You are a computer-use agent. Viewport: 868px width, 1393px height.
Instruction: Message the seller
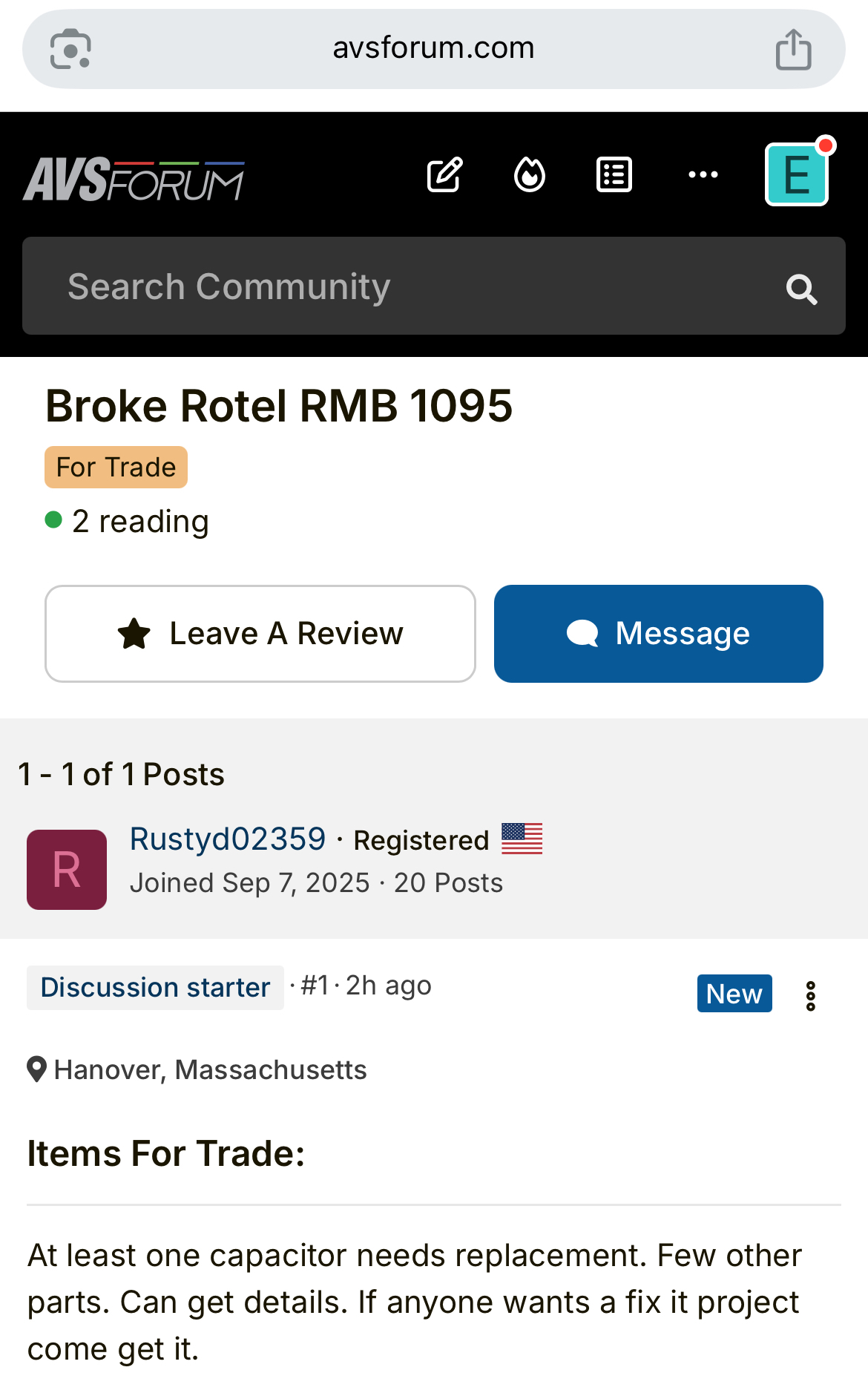click(x=658, y=634)
